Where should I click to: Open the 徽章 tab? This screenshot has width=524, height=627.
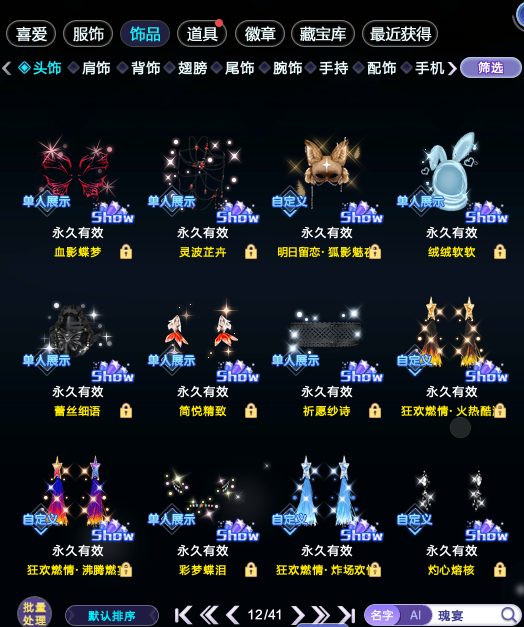coord(260,34)
